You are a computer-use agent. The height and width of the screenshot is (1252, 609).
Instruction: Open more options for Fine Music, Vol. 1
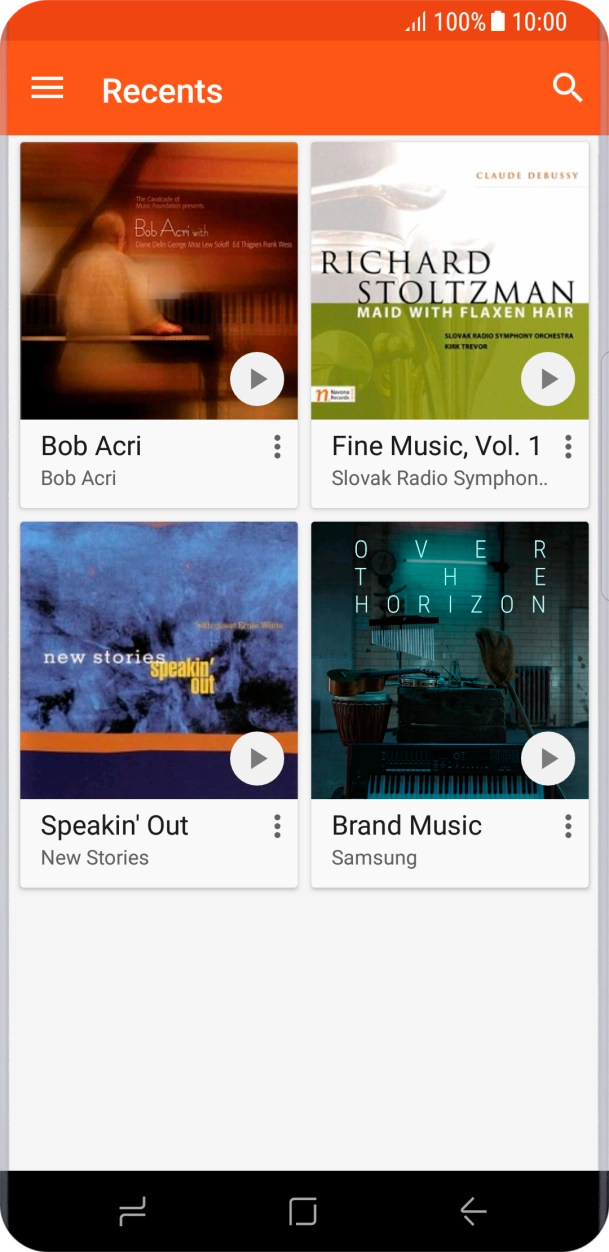click(x=568, y=447)
